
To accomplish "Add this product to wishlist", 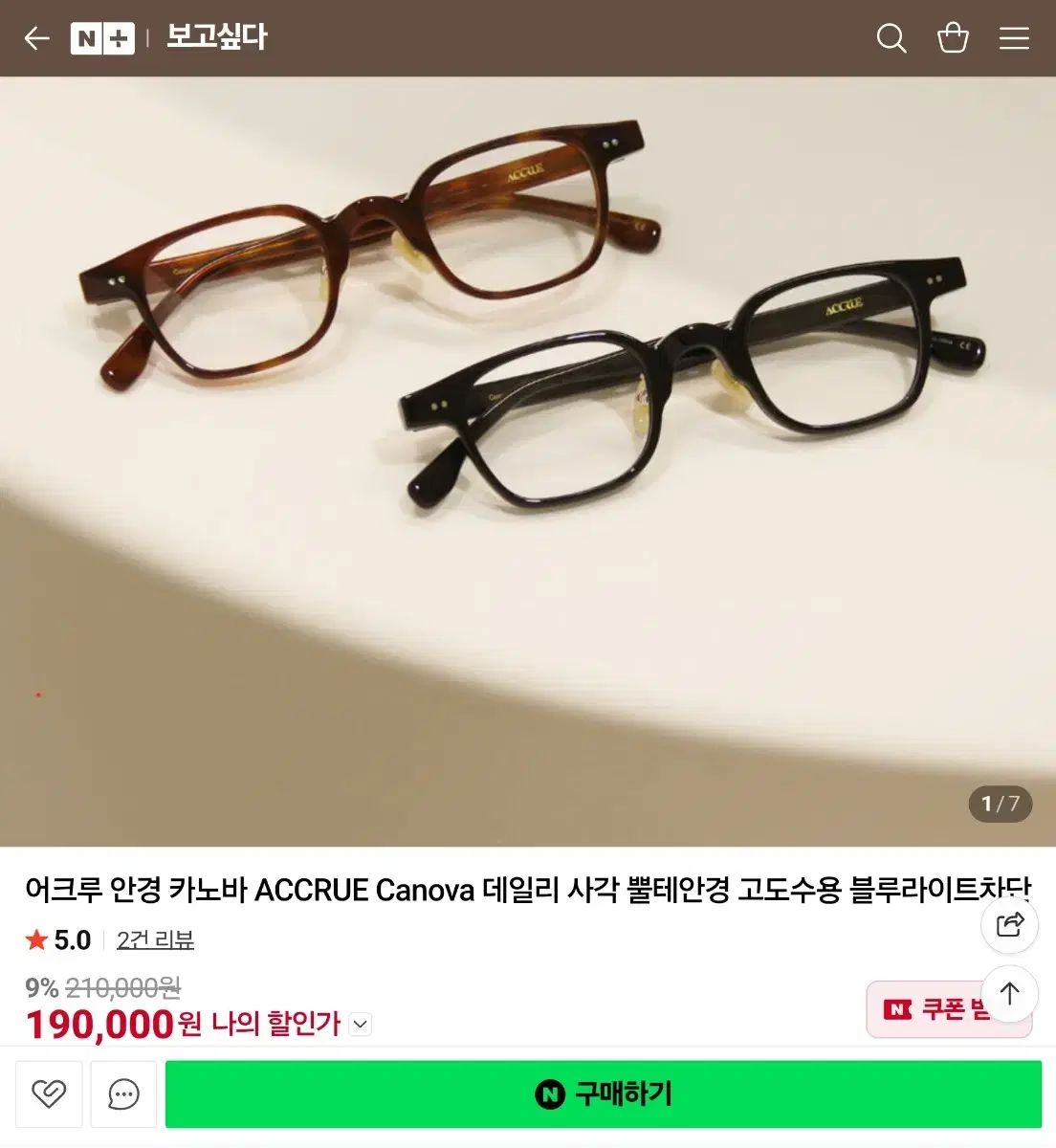I will (x=49, y=1093).
